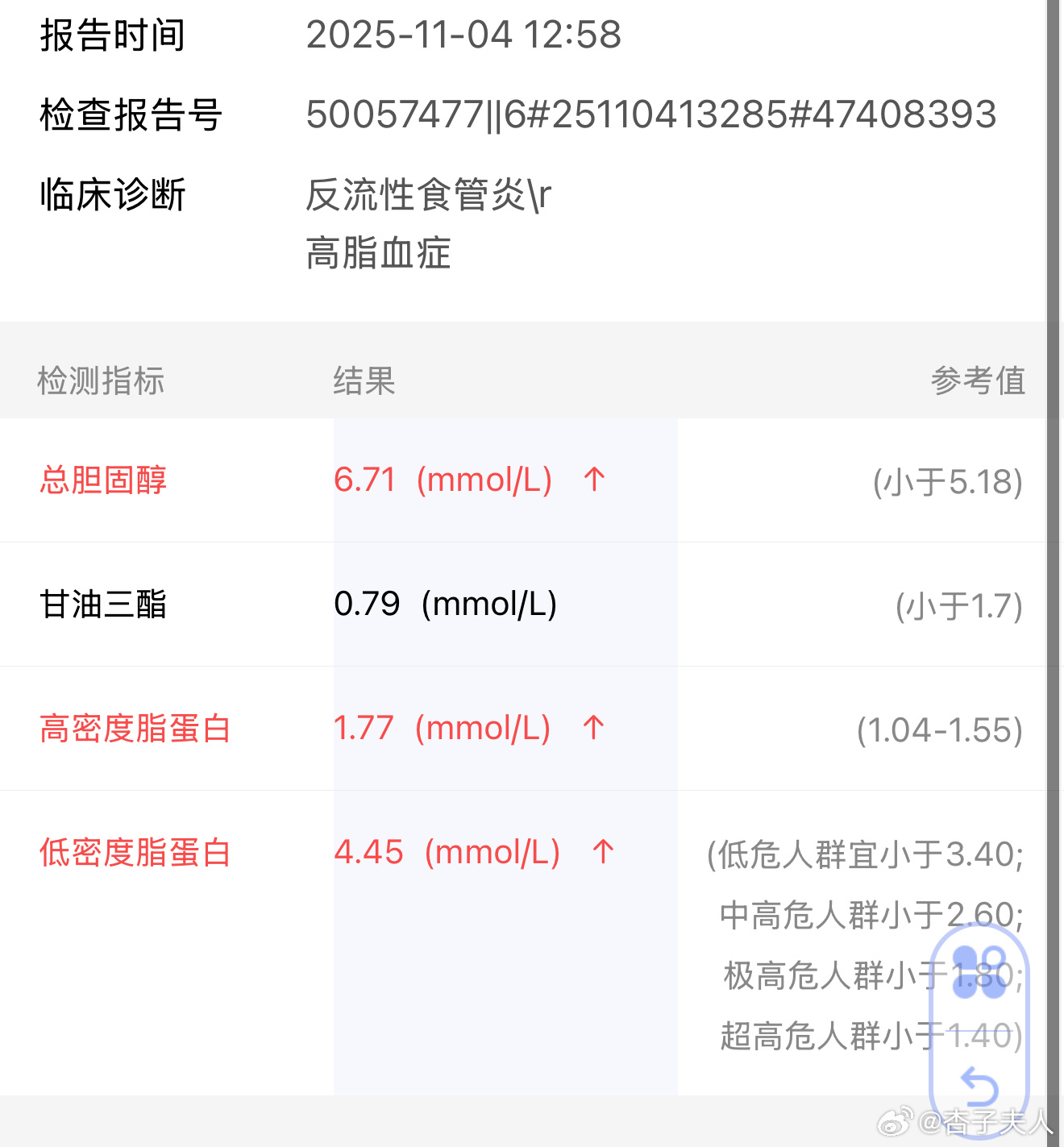Click the up arrow beside the 总胆固醇 result

point(594,480)
